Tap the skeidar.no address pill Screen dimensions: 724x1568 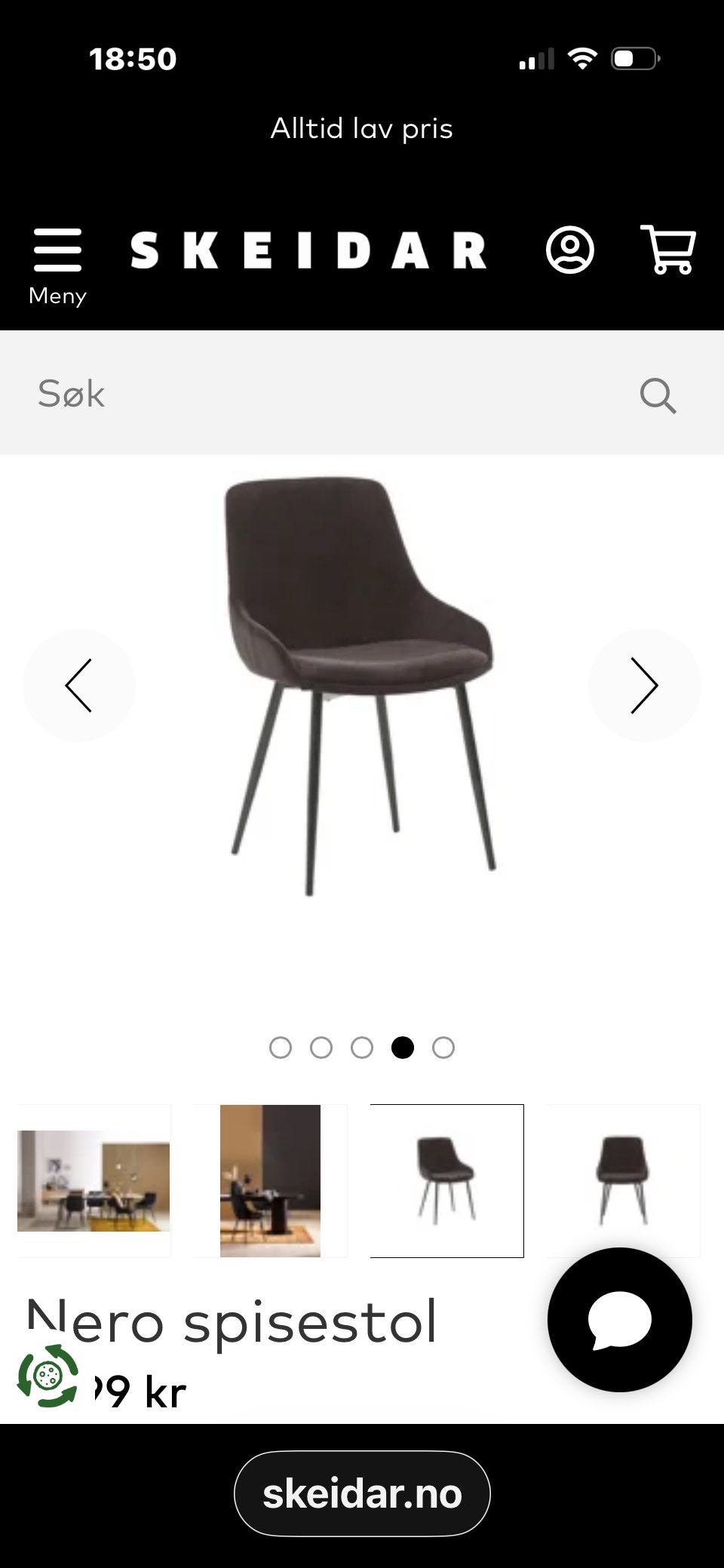tap(362, 1493)
